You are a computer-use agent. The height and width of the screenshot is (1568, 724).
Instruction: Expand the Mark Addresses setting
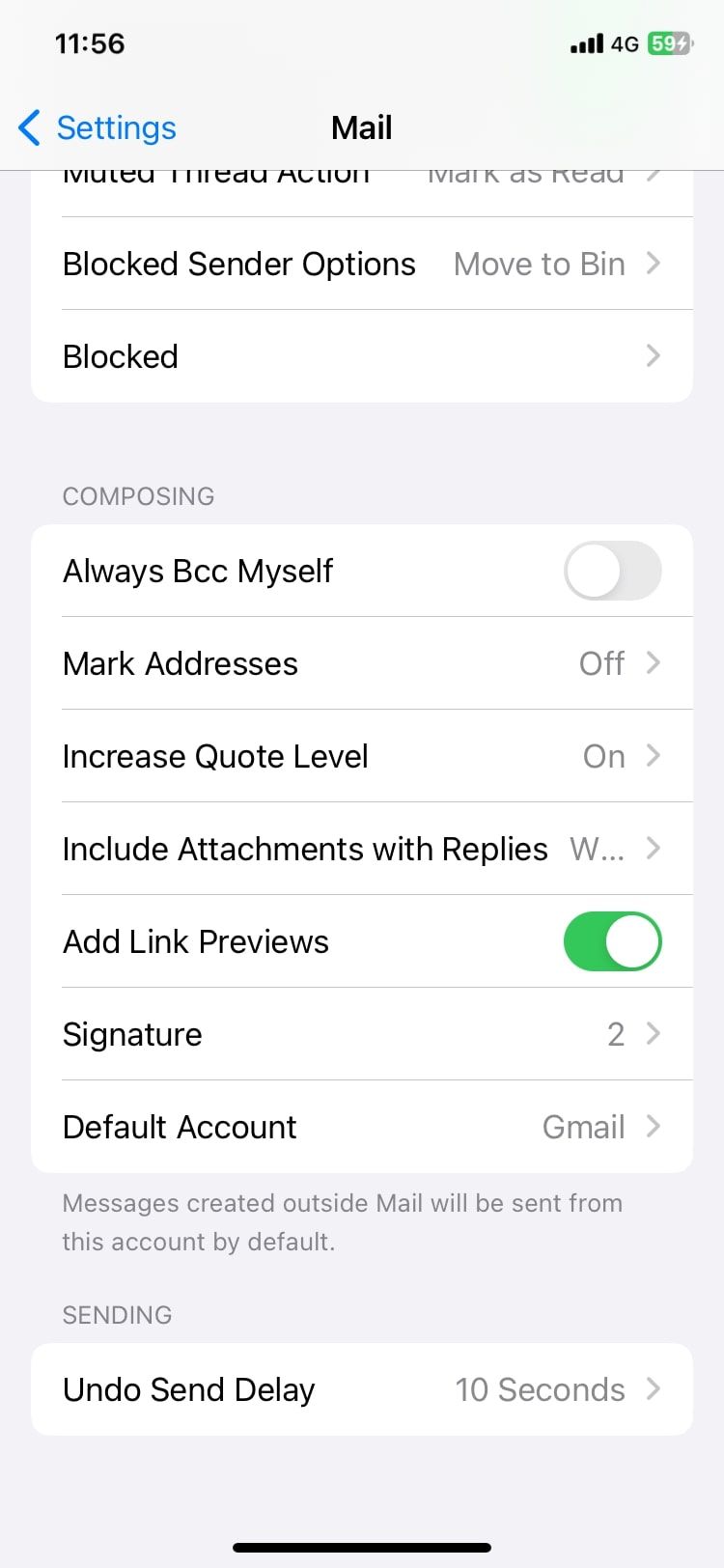pyautogui.click(x=362, y=663)
